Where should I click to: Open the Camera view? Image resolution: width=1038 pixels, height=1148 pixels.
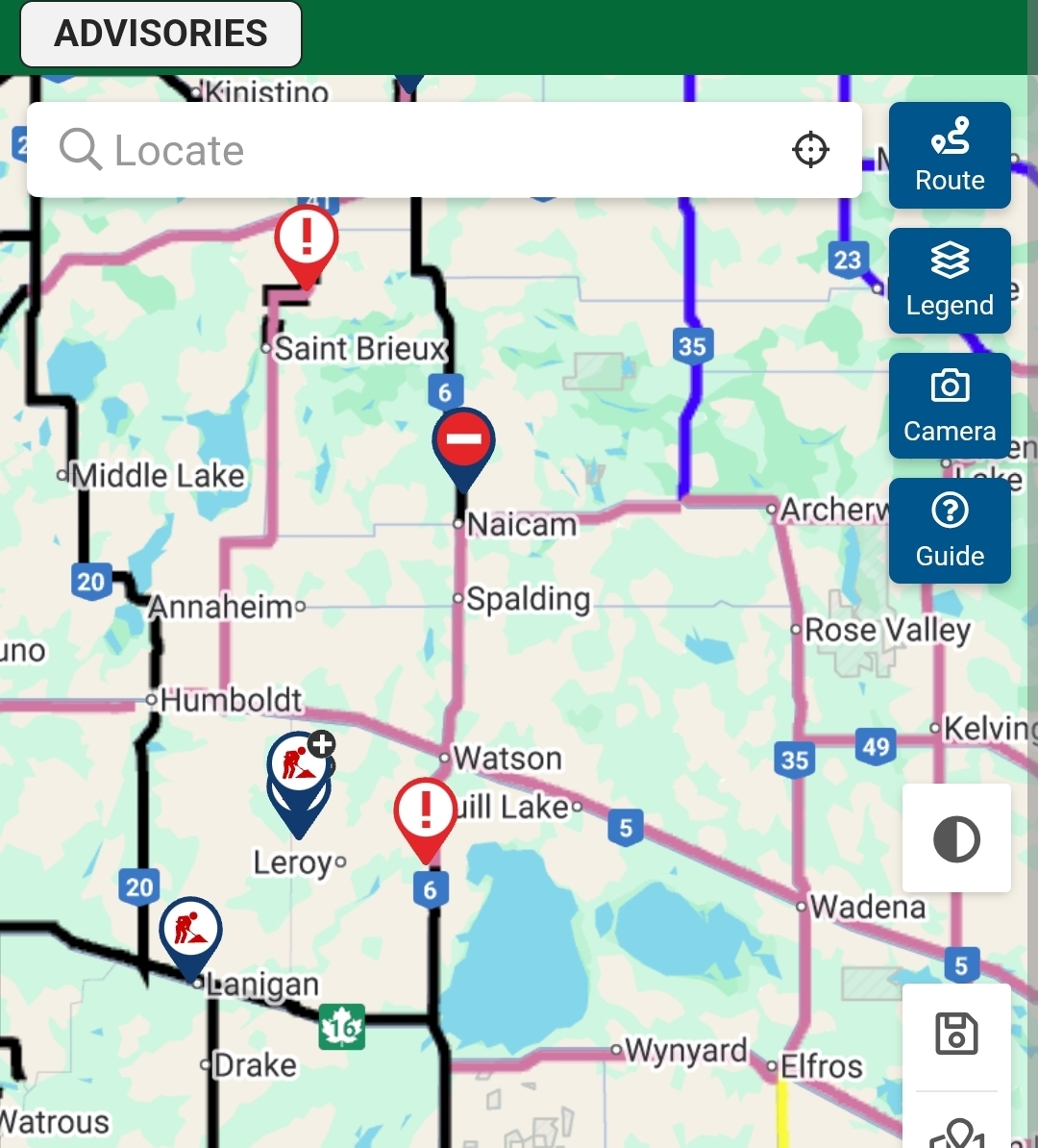coord(950,406)
